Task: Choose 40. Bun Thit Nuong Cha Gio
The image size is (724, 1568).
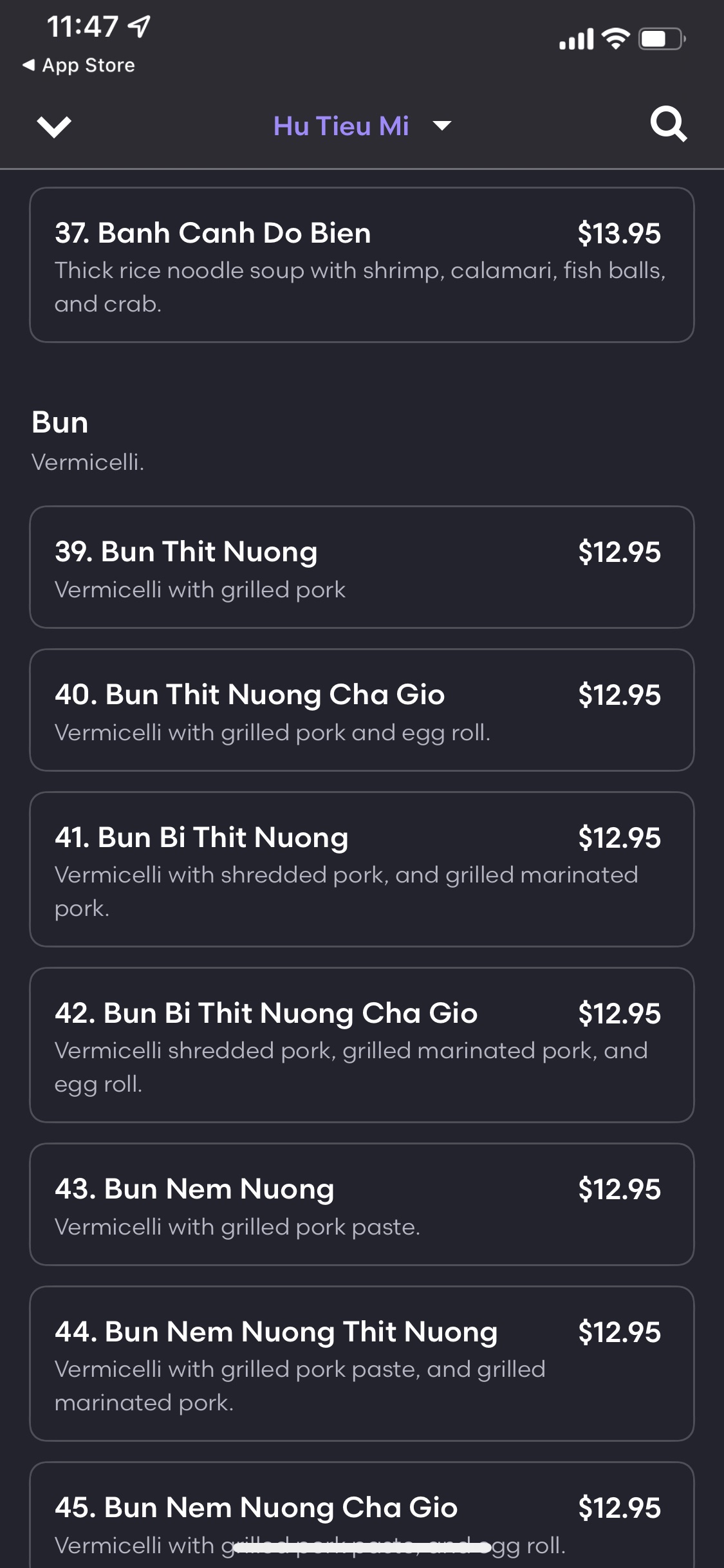Action: tap(362, 710)
